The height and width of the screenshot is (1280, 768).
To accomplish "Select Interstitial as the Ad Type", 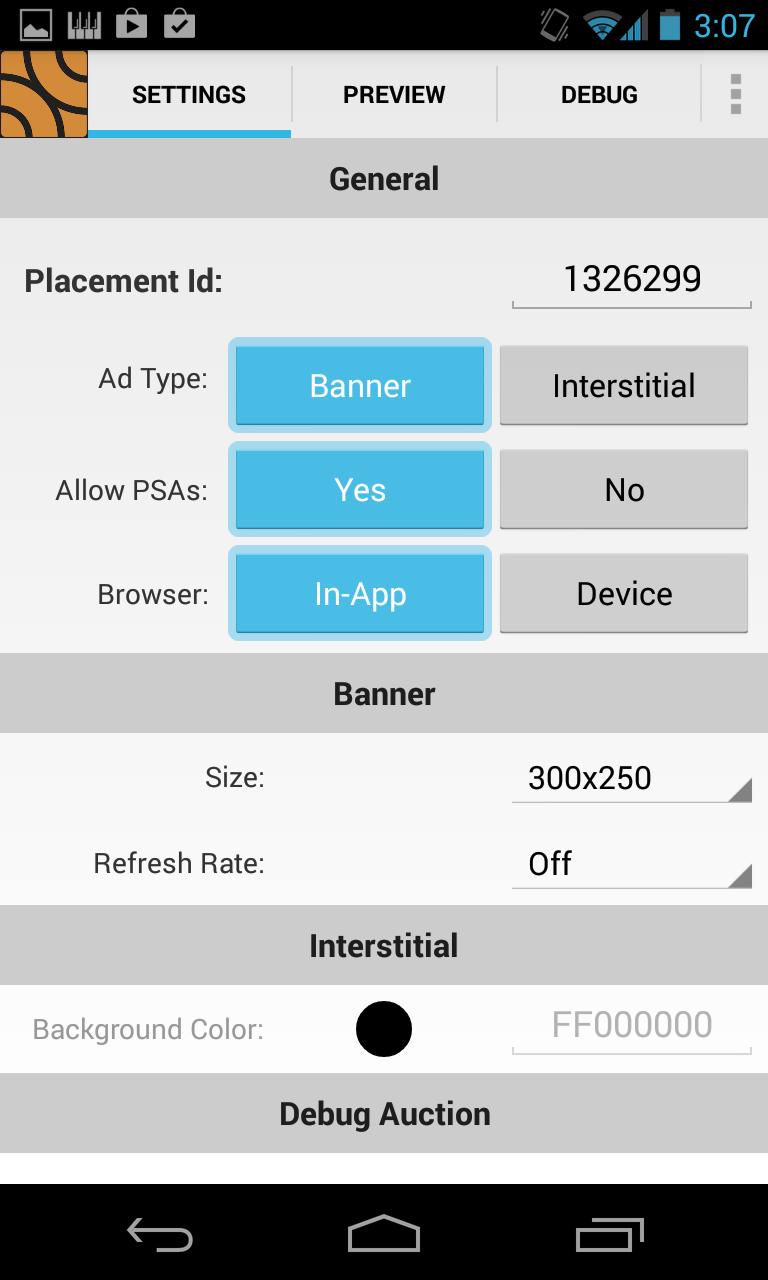I will (623, 385).
